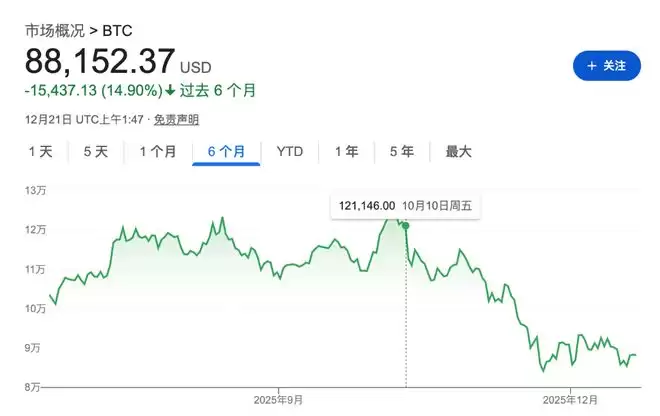Show the 1 年 chart range

point(346,152)
